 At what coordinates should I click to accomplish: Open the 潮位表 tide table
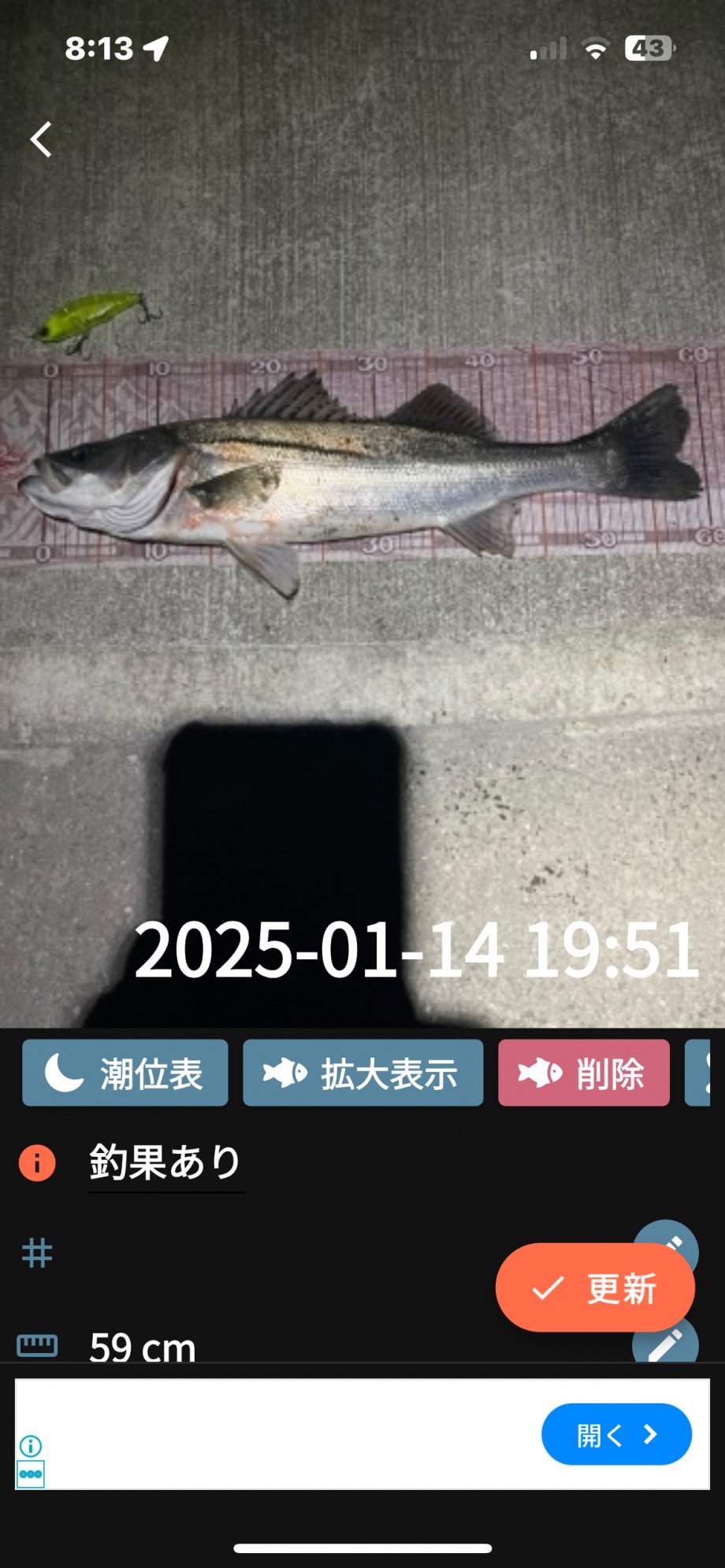(125, 1073)
